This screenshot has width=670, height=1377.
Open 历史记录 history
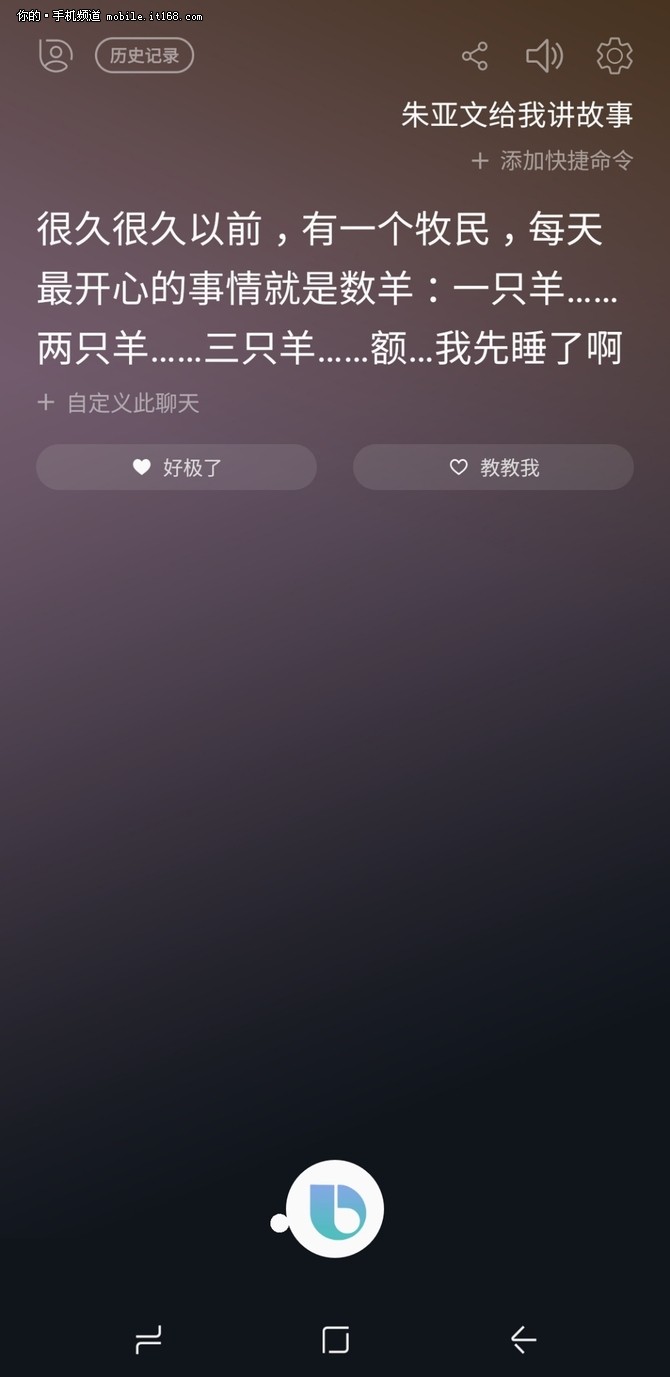click(x=144, y=55)
